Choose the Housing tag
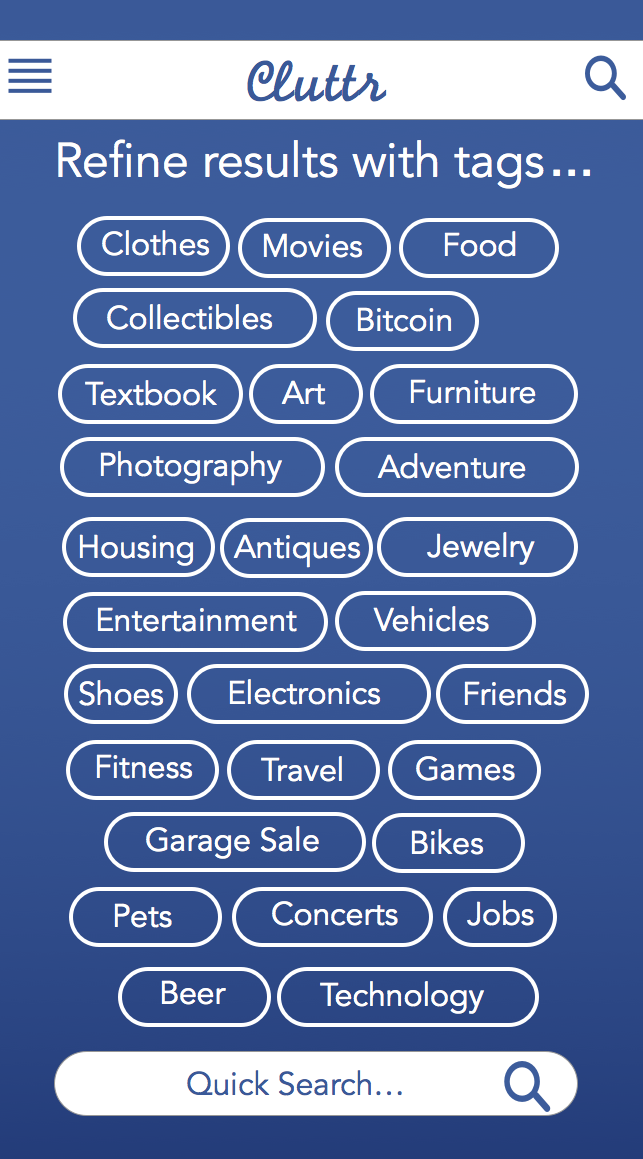 click(137, 548)
